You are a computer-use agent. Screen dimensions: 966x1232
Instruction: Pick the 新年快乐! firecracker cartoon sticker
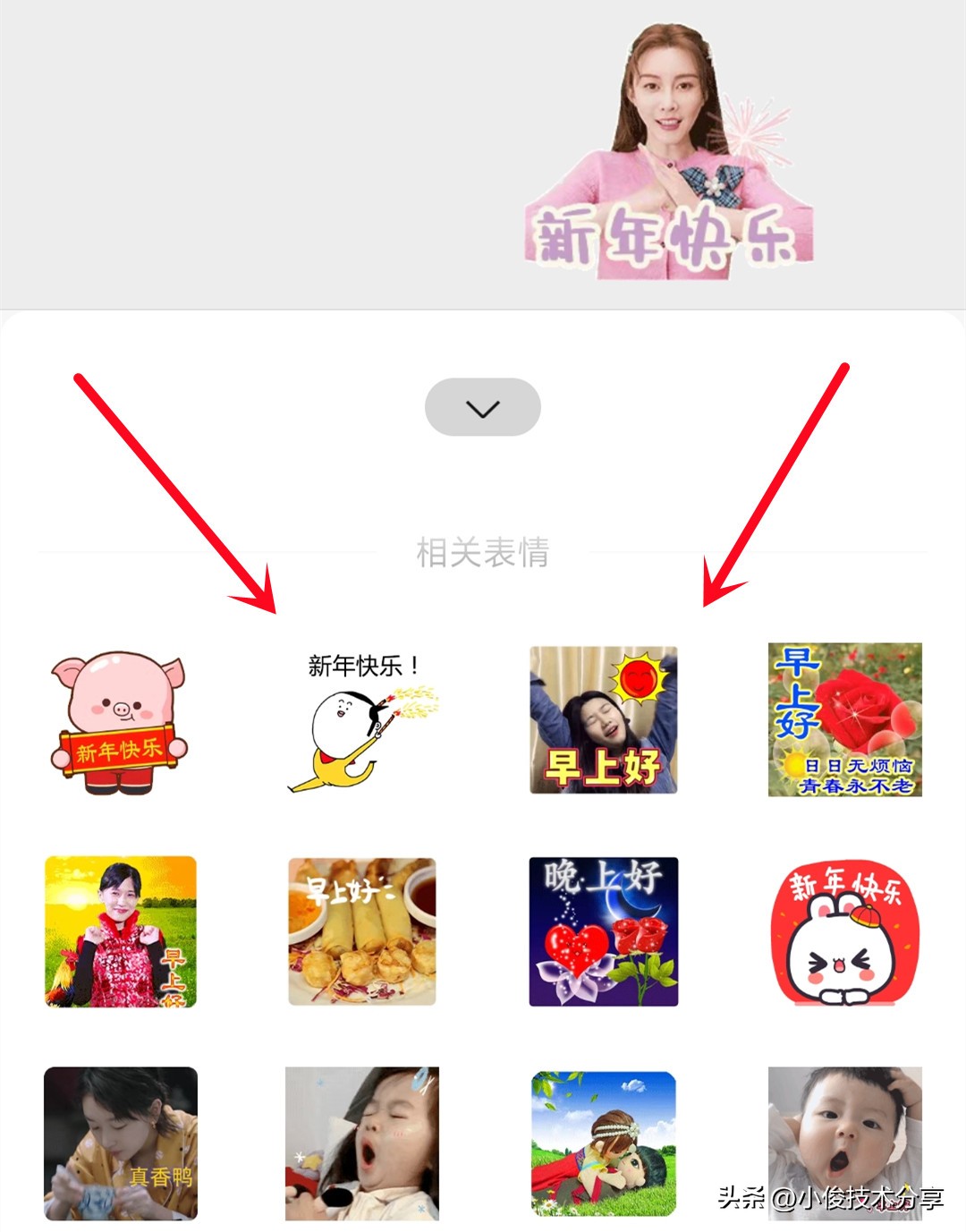362,722
